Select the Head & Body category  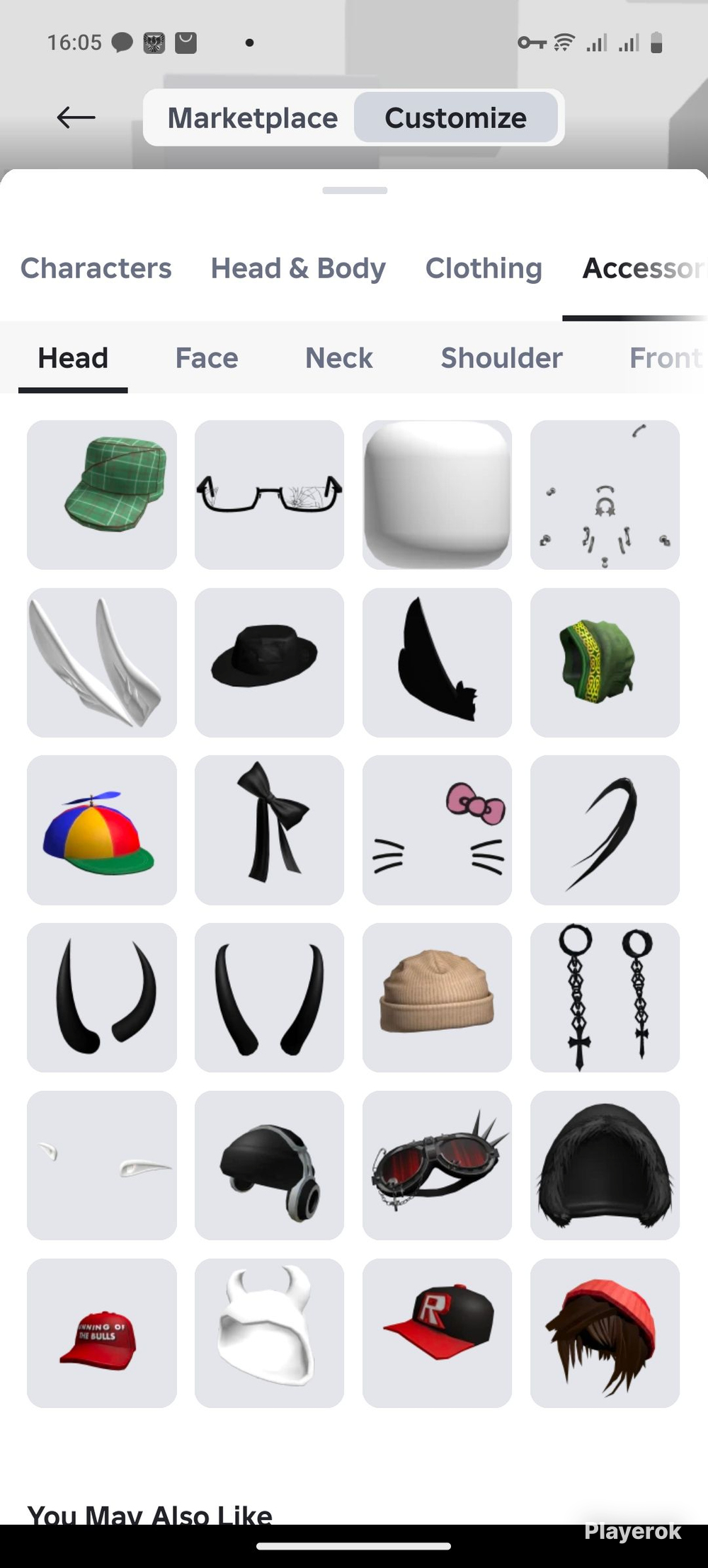[298, 268]
